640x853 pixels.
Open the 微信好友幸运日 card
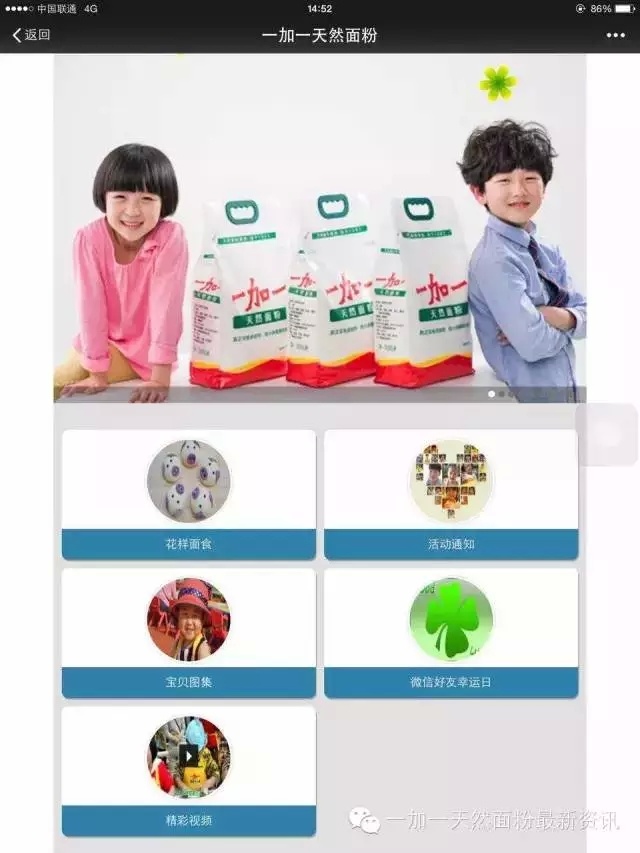point(451,632)
